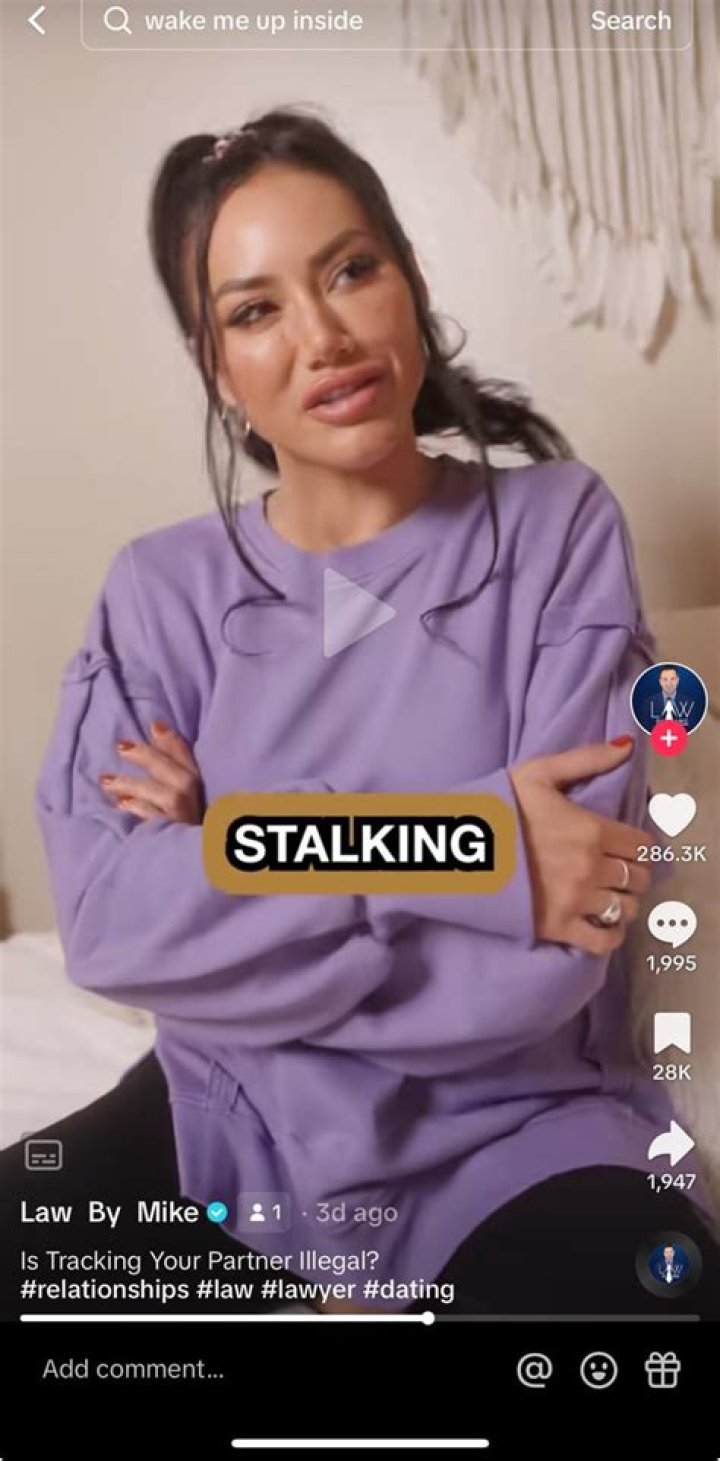This screenshot has height=1461, width=720.
Task: Bookmark this video to favorites
Action: tap(671, 1034)
